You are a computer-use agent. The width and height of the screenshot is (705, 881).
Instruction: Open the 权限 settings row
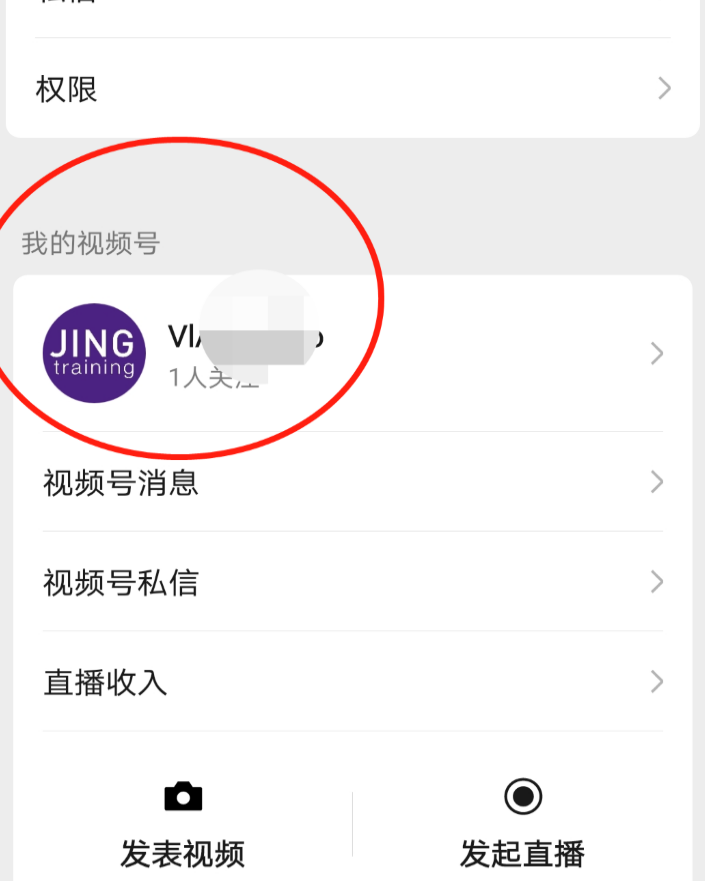(352, 89)
